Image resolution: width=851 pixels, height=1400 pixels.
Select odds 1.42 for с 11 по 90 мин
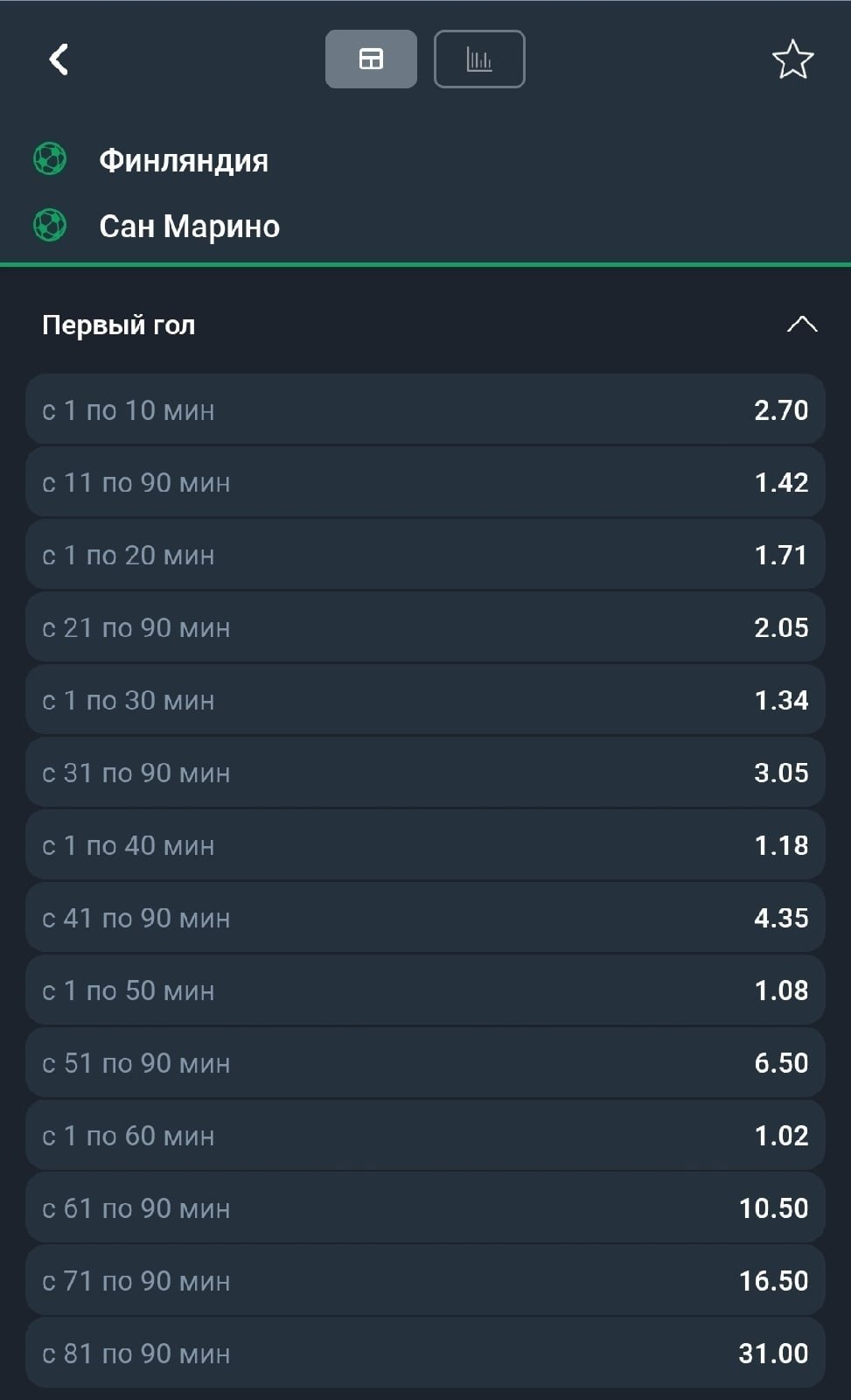click(425, 482)
